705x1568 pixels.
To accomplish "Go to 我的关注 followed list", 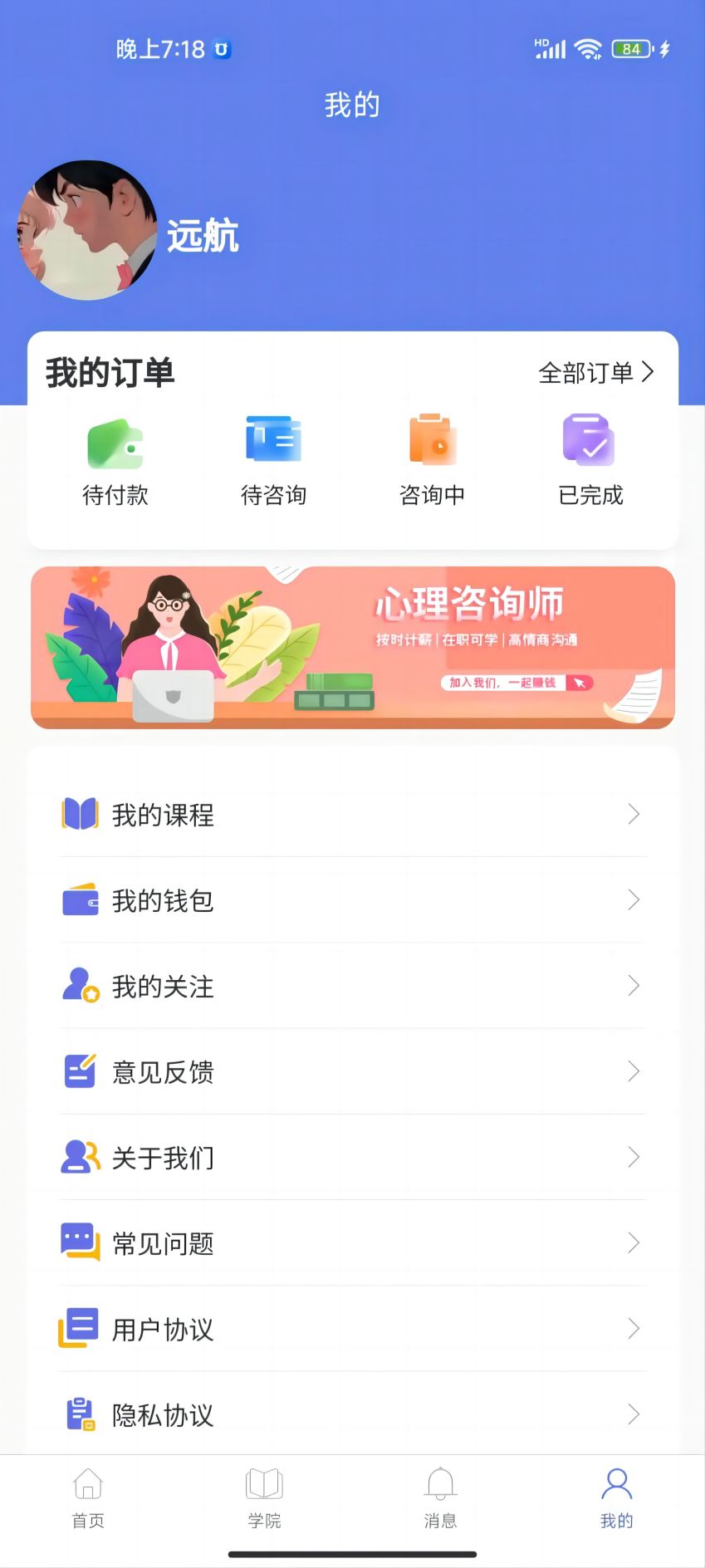I will tap(352, 986).
